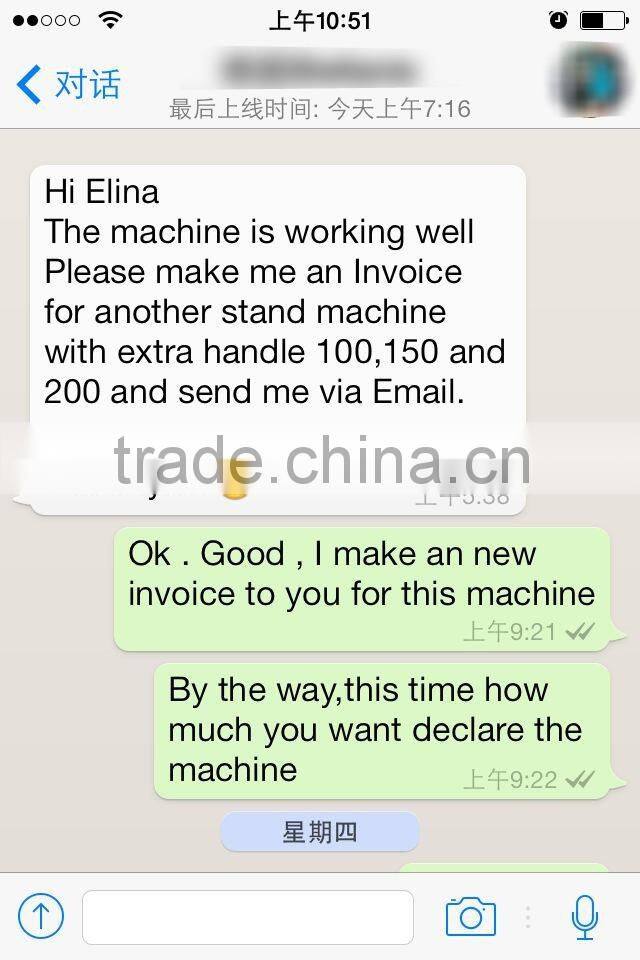Screen dimensions: 640x960
Task: Focus the message text field
Action: tap(247, 917)
